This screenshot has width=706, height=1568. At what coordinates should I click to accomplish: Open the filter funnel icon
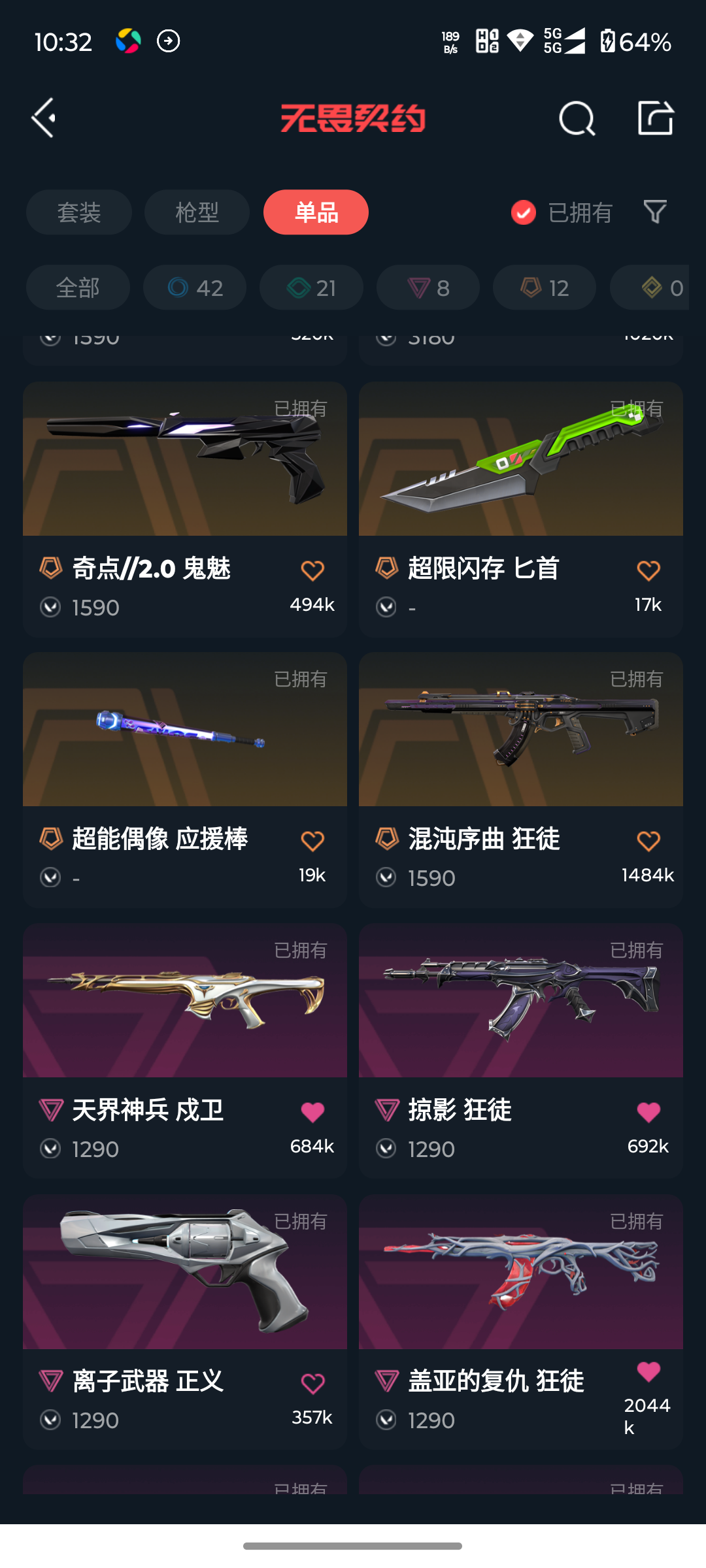click(655, 212)
